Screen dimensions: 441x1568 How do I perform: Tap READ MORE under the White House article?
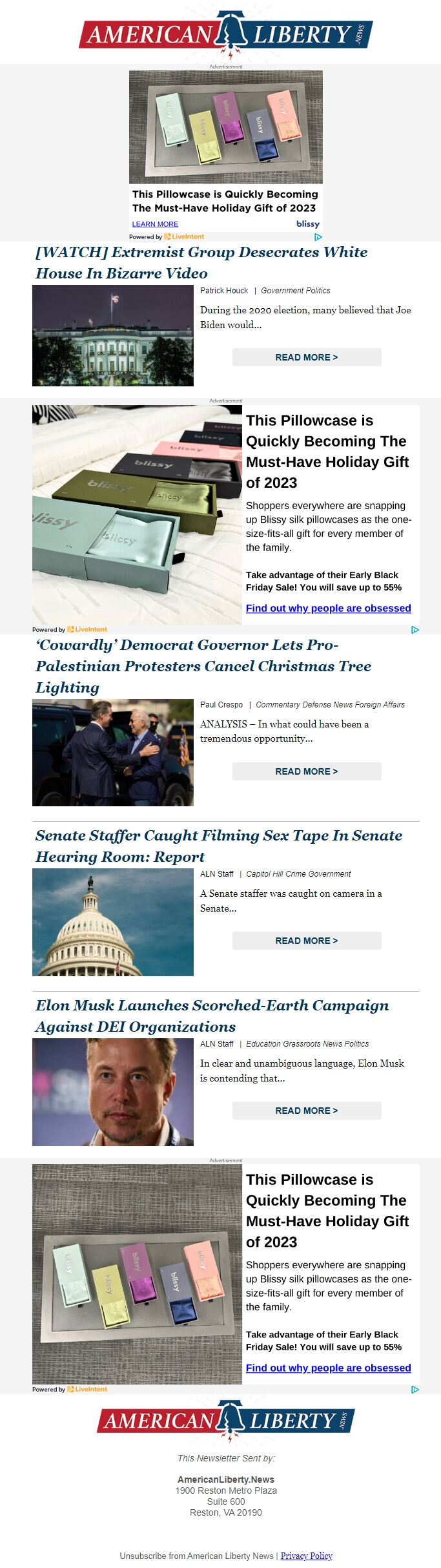pyautogui.click(x=307, y=357)
